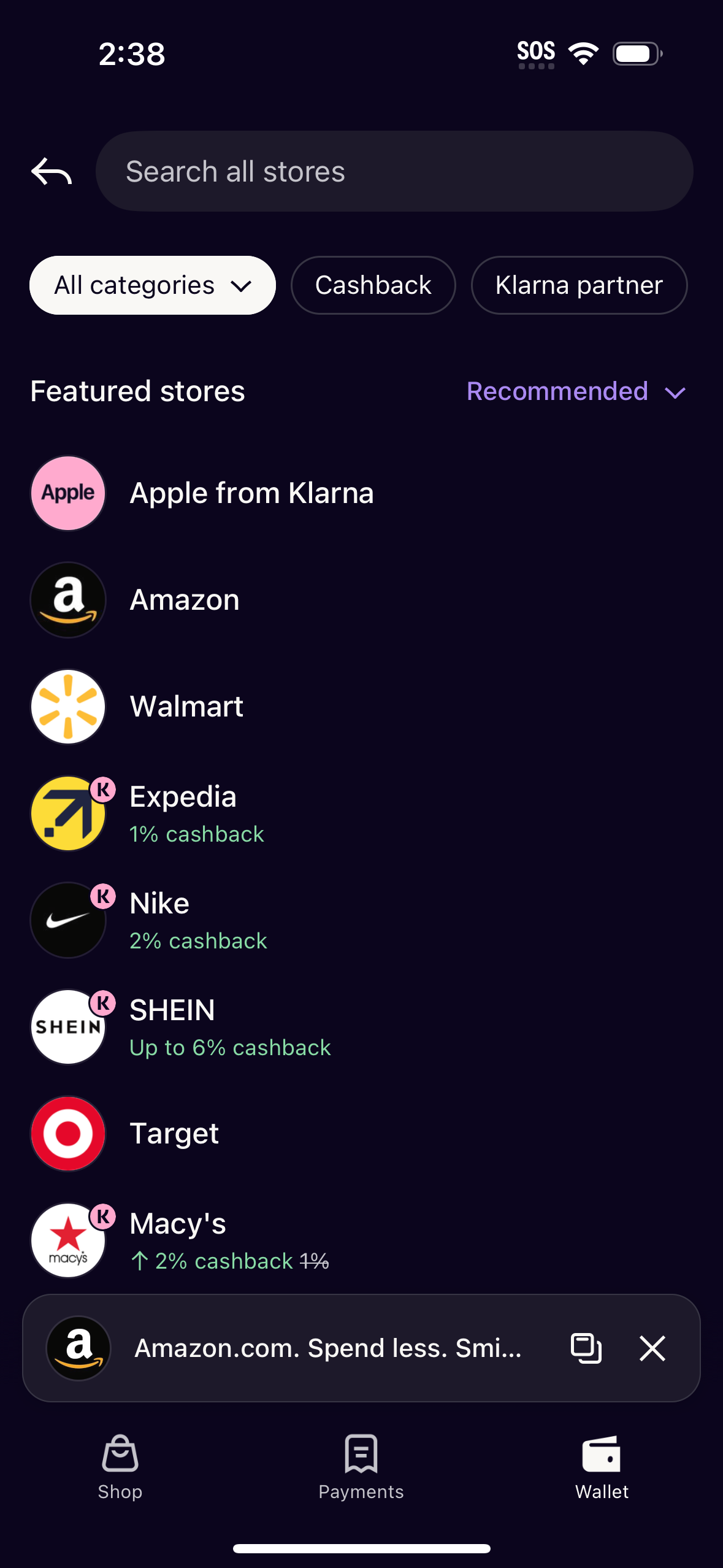This screenshot has width=723, height=1568.
Task: Select the Amazon store logo
Action: click(67, 600)
